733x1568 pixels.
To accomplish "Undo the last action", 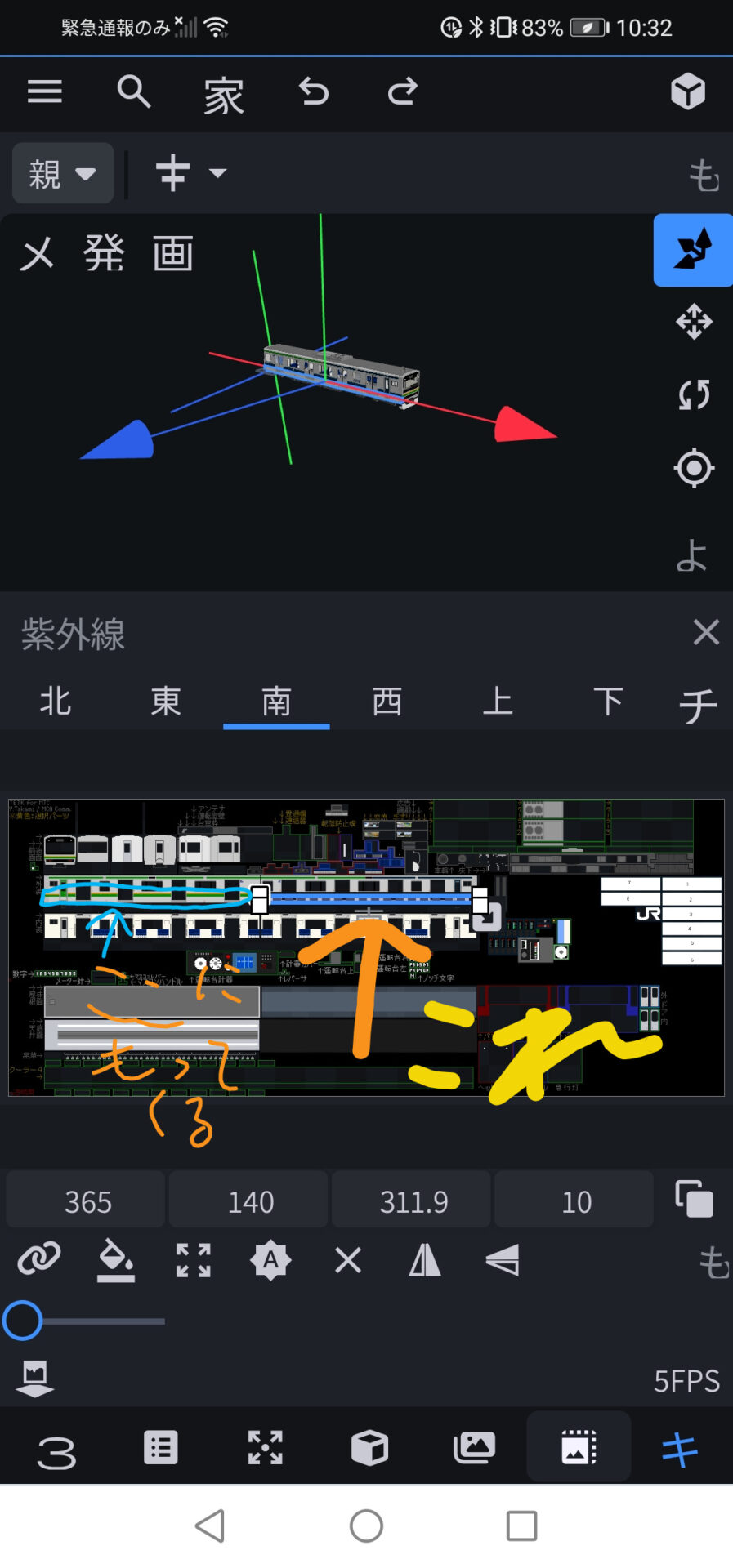I will (314, 91).
